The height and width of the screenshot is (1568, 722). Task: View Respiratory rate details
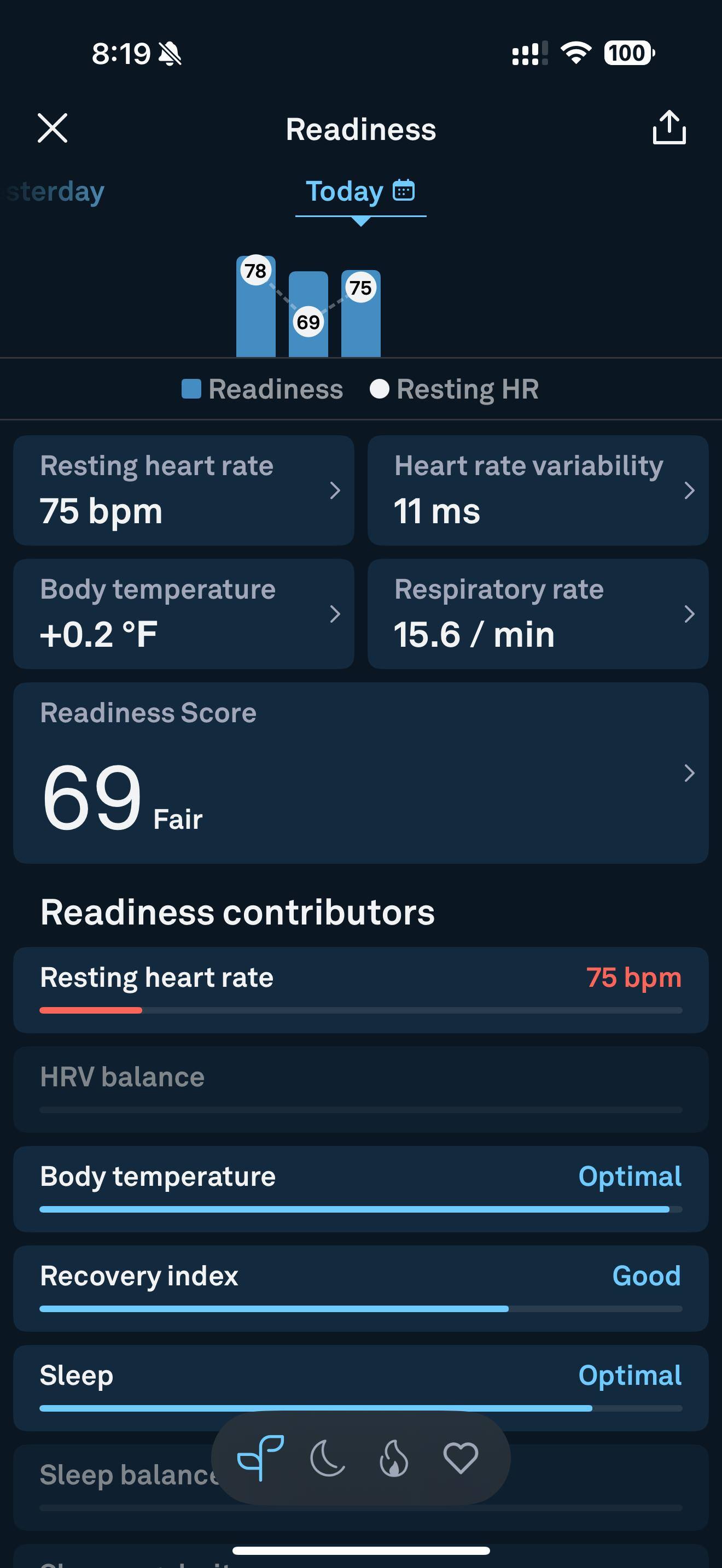538,613
